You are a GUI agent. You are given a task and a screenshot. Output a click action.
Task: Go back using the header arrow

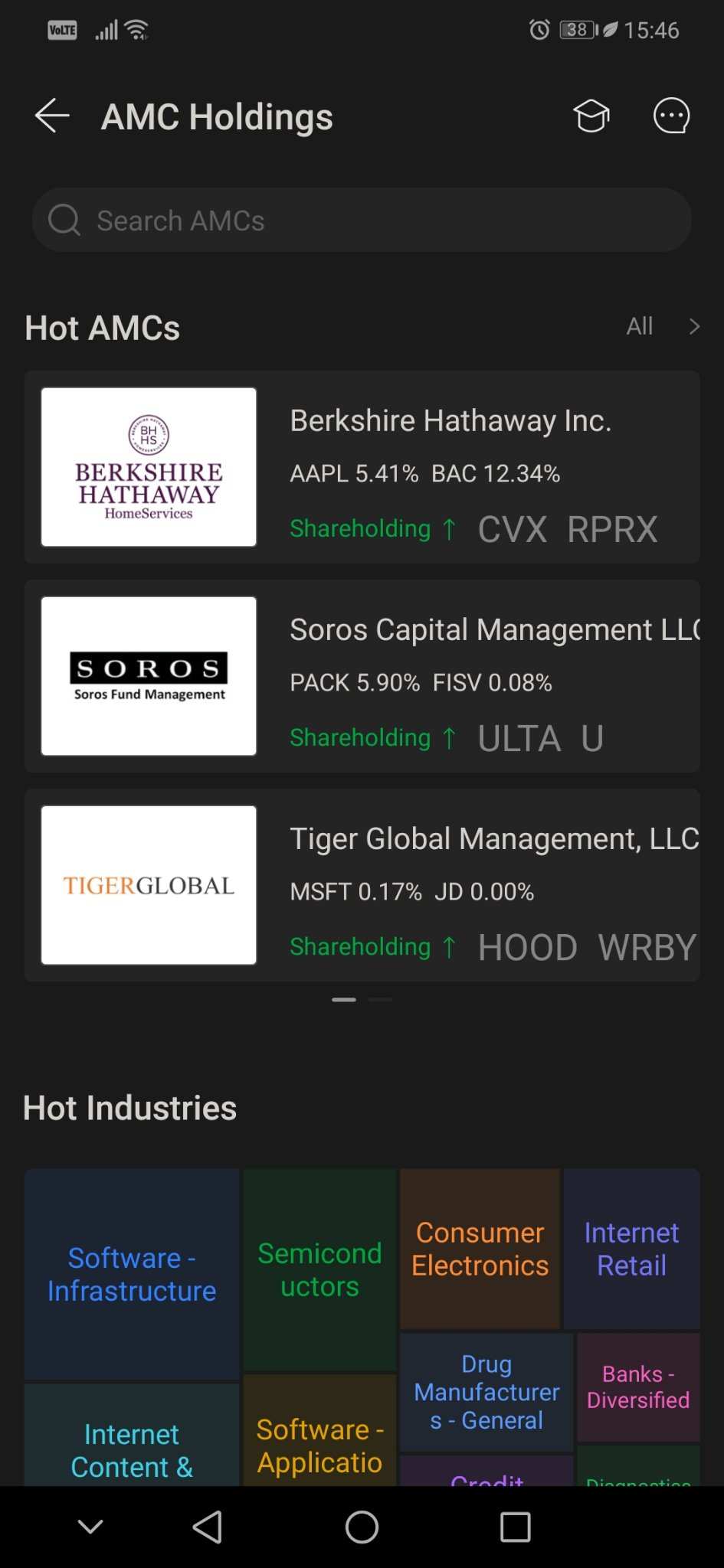point(52,116)
